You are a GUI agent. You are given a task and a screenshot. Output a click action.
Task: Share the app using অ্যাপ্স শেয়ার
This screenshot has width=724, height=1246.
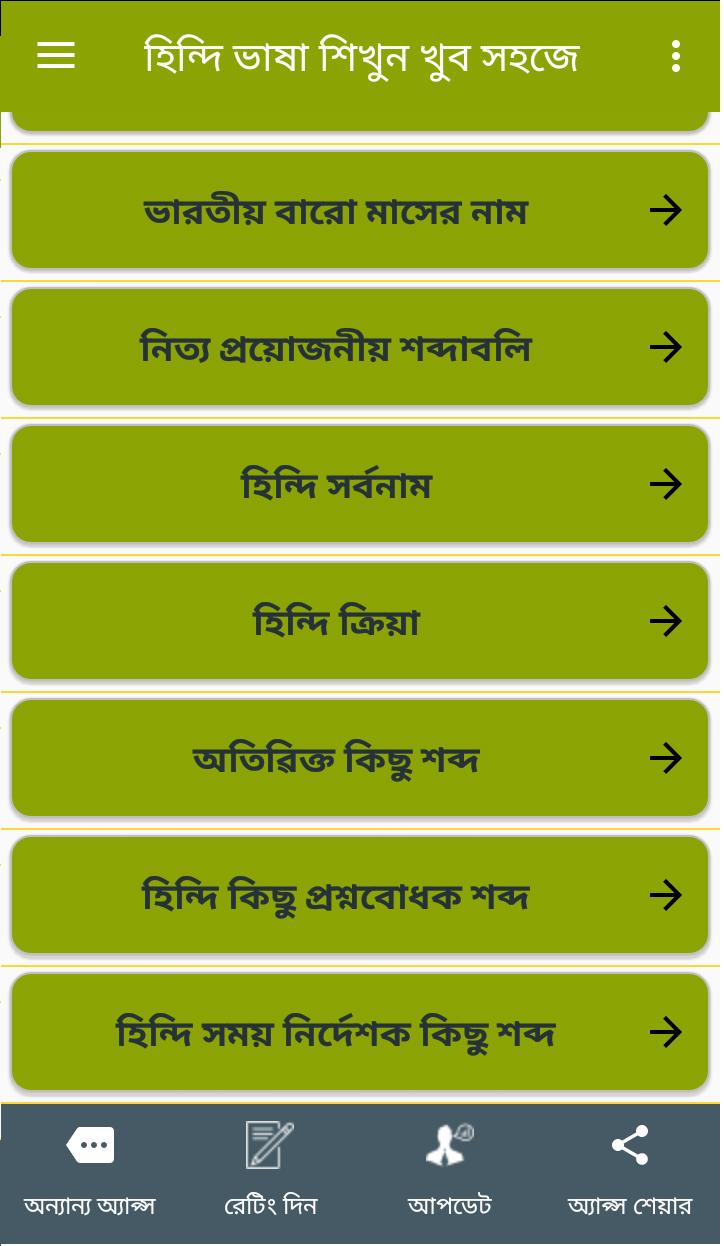[x=630, y=1170]
